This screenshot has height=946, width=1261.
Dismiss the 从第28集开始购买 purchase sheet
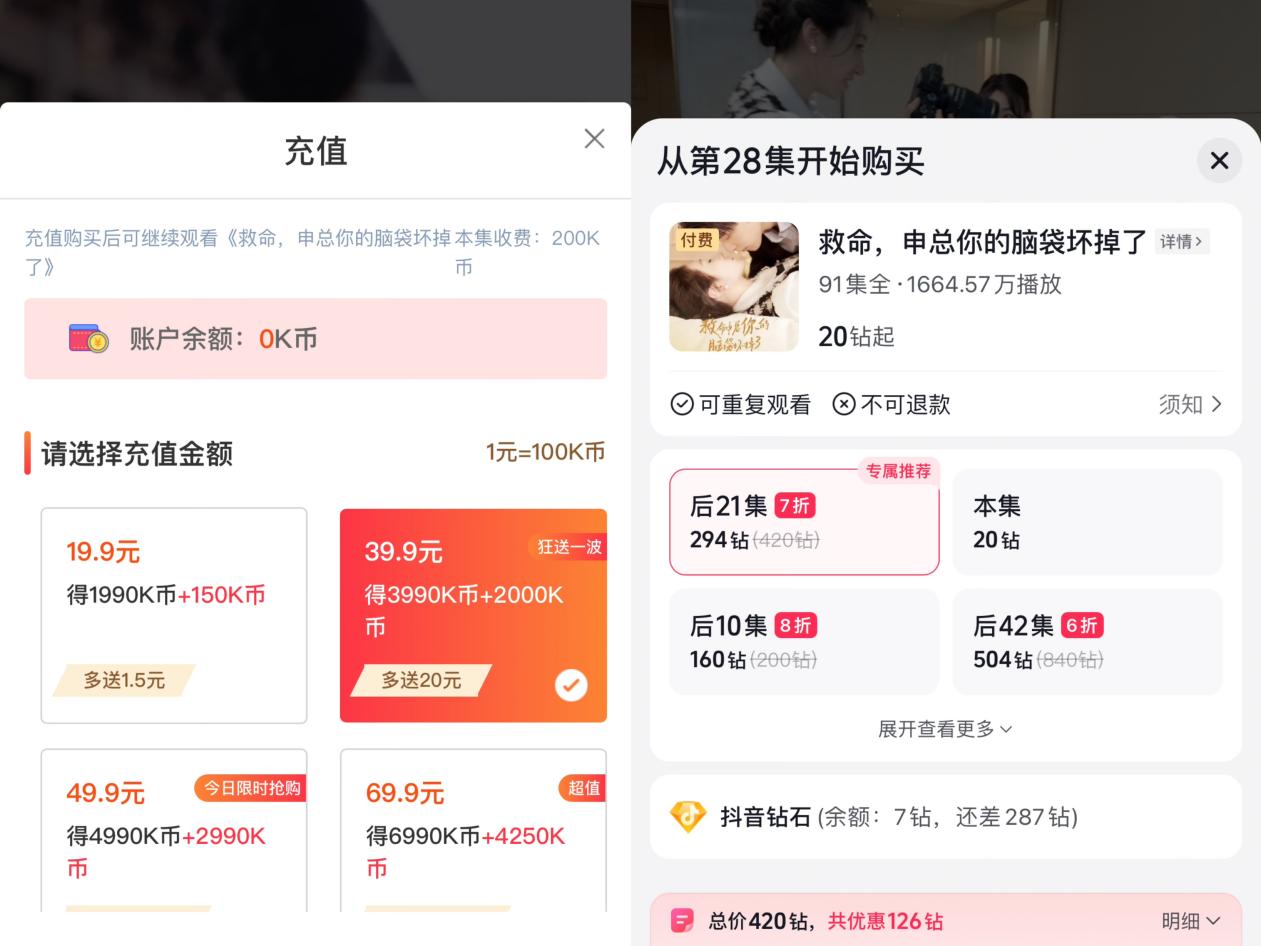(x=1219, y=160)
